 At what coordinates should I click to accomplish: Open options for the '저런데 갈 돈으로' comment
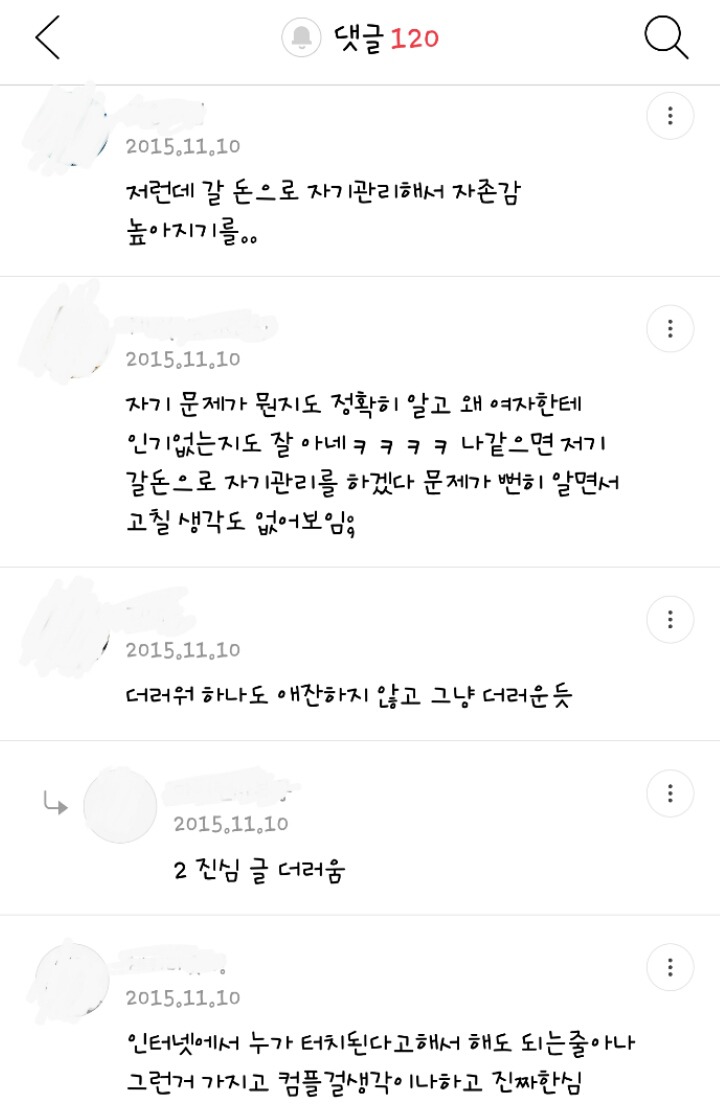[x=670, y=117]
